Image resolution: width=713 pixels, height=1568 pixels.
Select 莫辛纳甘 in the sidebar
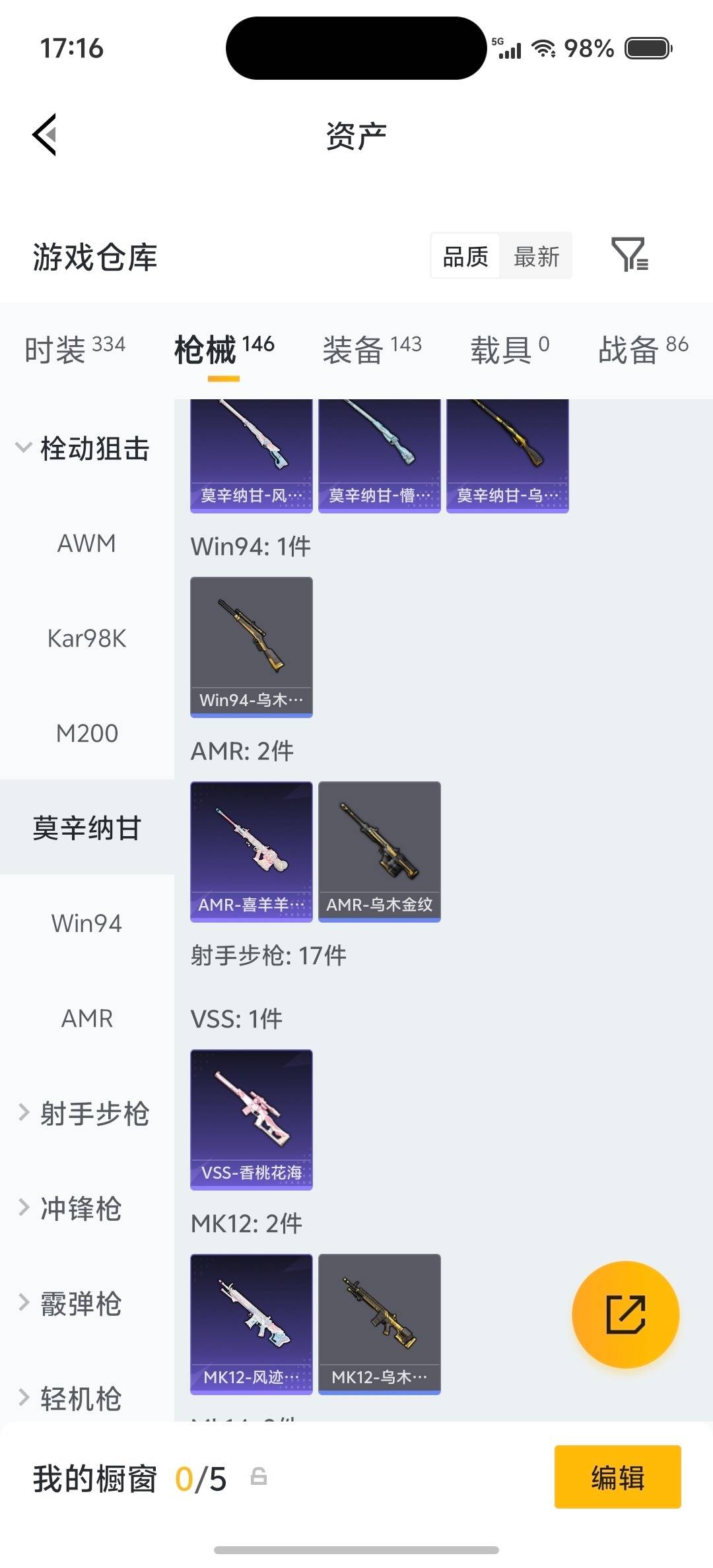(86, 827)
